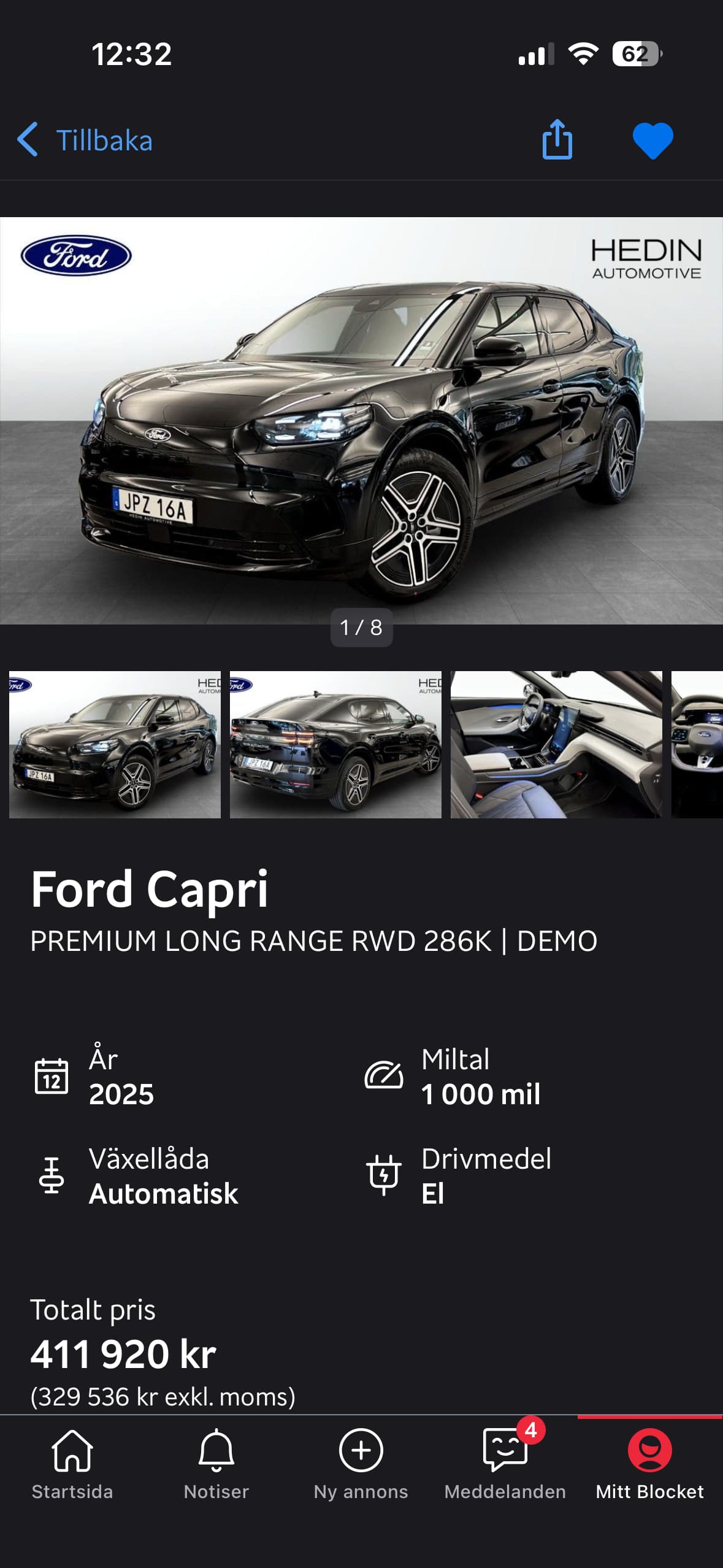Image resolution: width=723 pixels, height=1568 pixels.
Task: Remove listing from favorites with heart
Action: click(652, 140)
